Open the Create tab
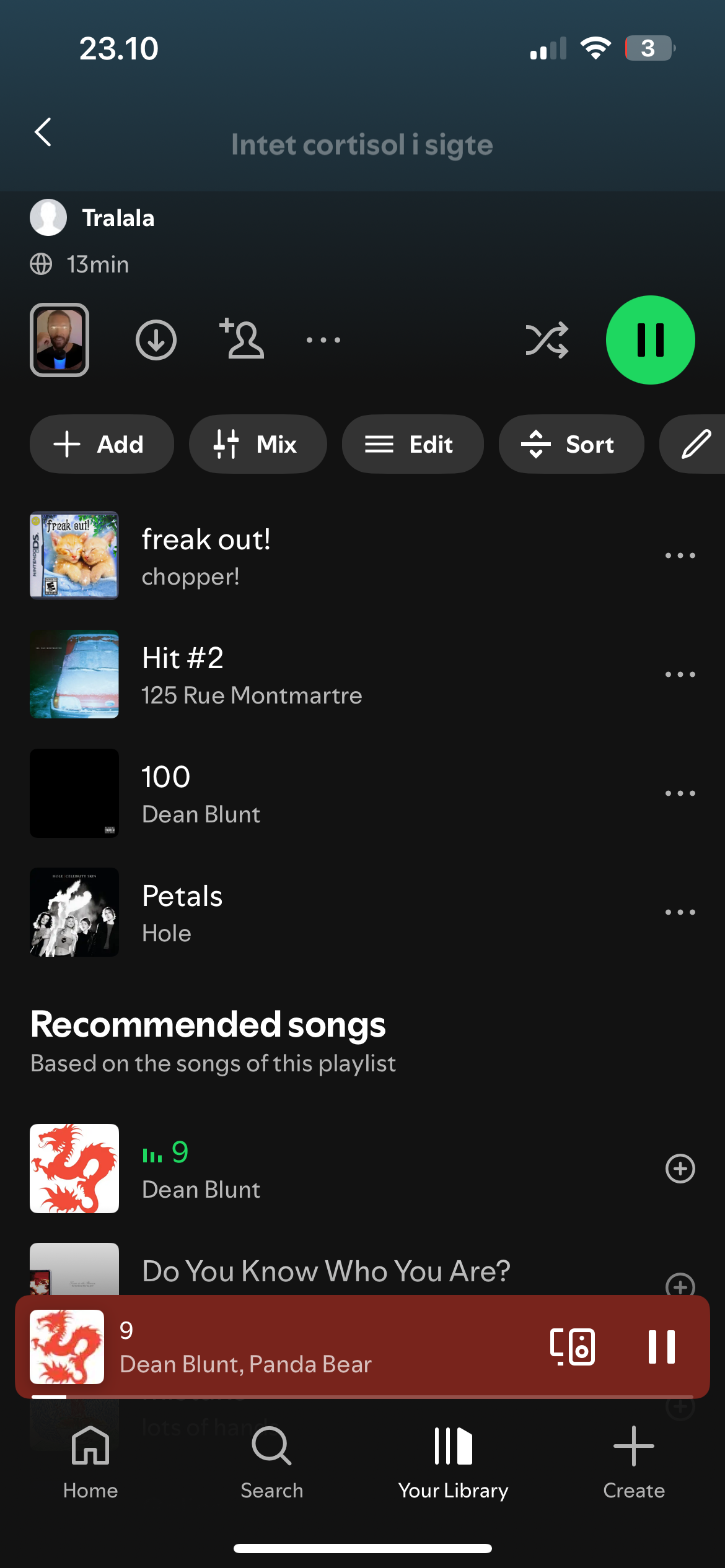This screenshot has width=725, height=1568. (x=633, y=1461)
